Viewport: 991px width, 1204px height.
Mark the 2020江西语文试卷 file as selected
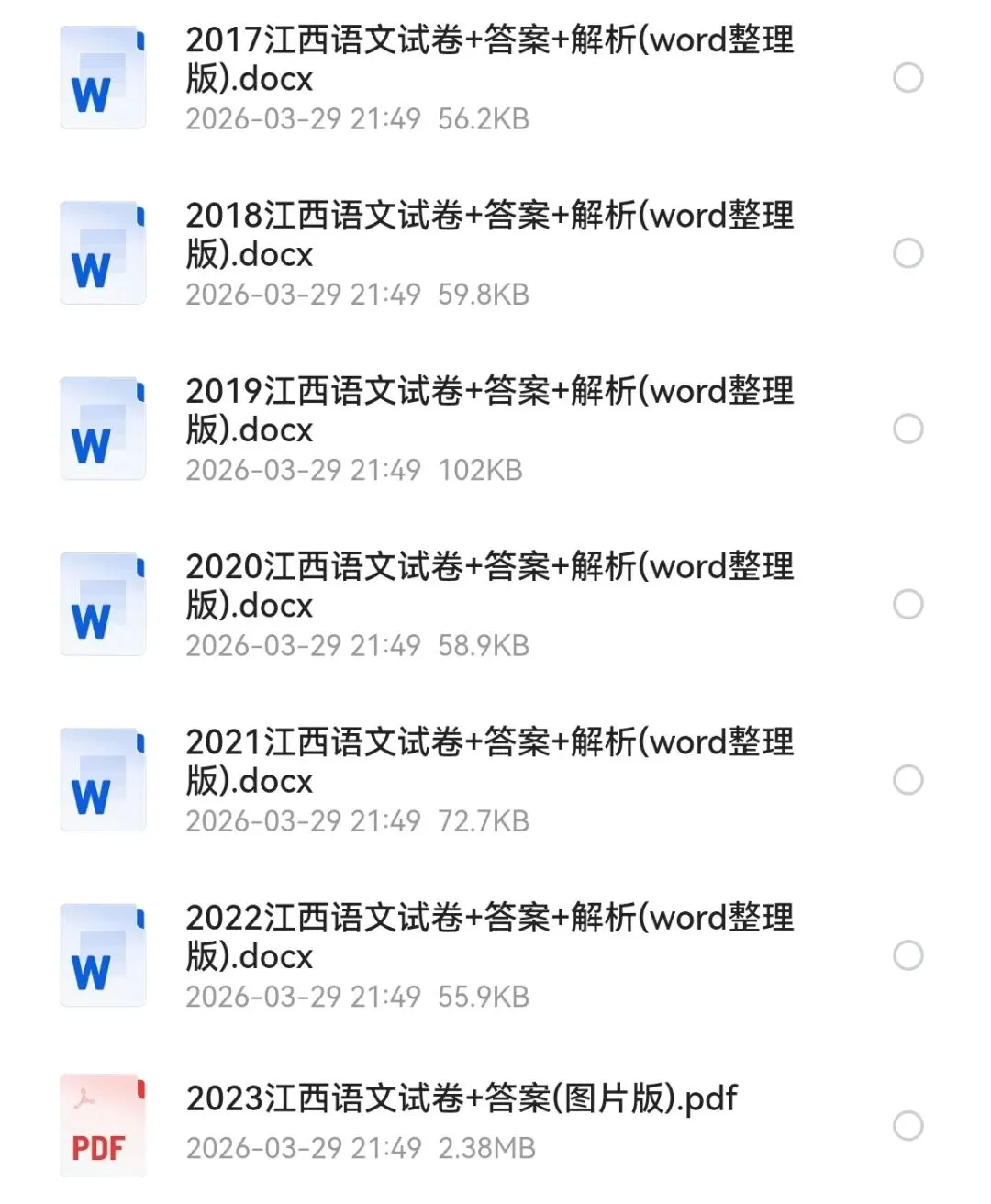click(x=907, y=605)
